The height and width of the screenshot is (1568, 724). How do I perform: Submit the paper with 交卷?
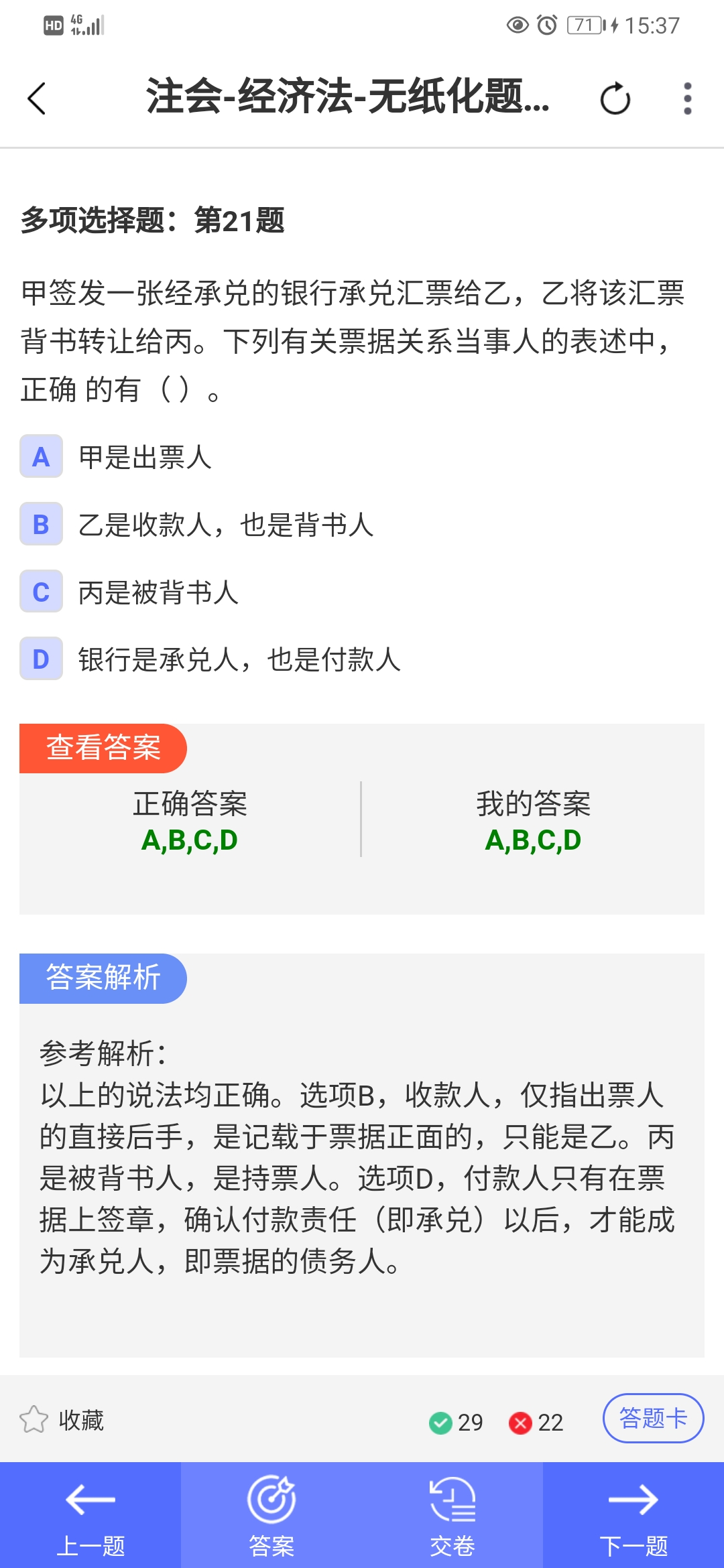pos(452,1515)
